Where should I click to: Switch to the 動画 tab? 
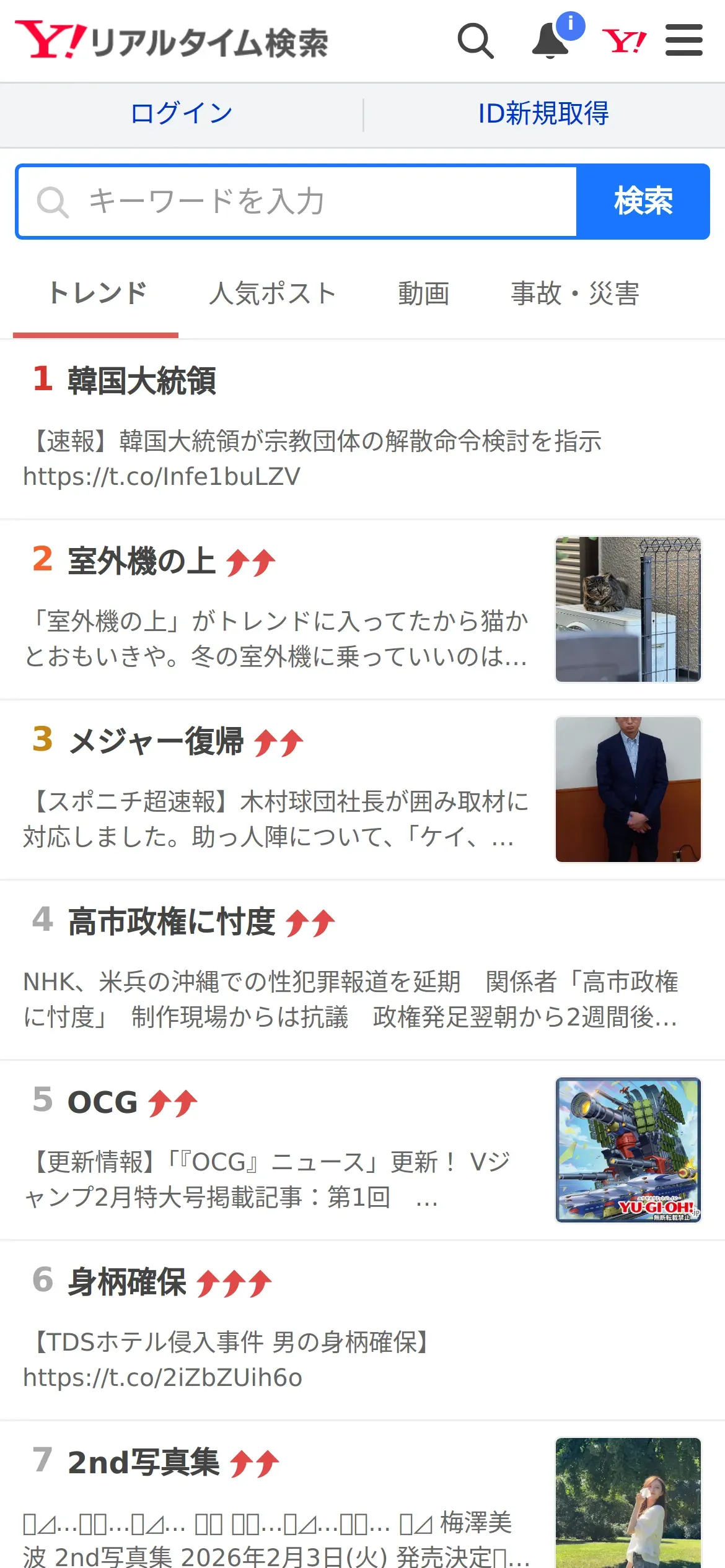423,294
